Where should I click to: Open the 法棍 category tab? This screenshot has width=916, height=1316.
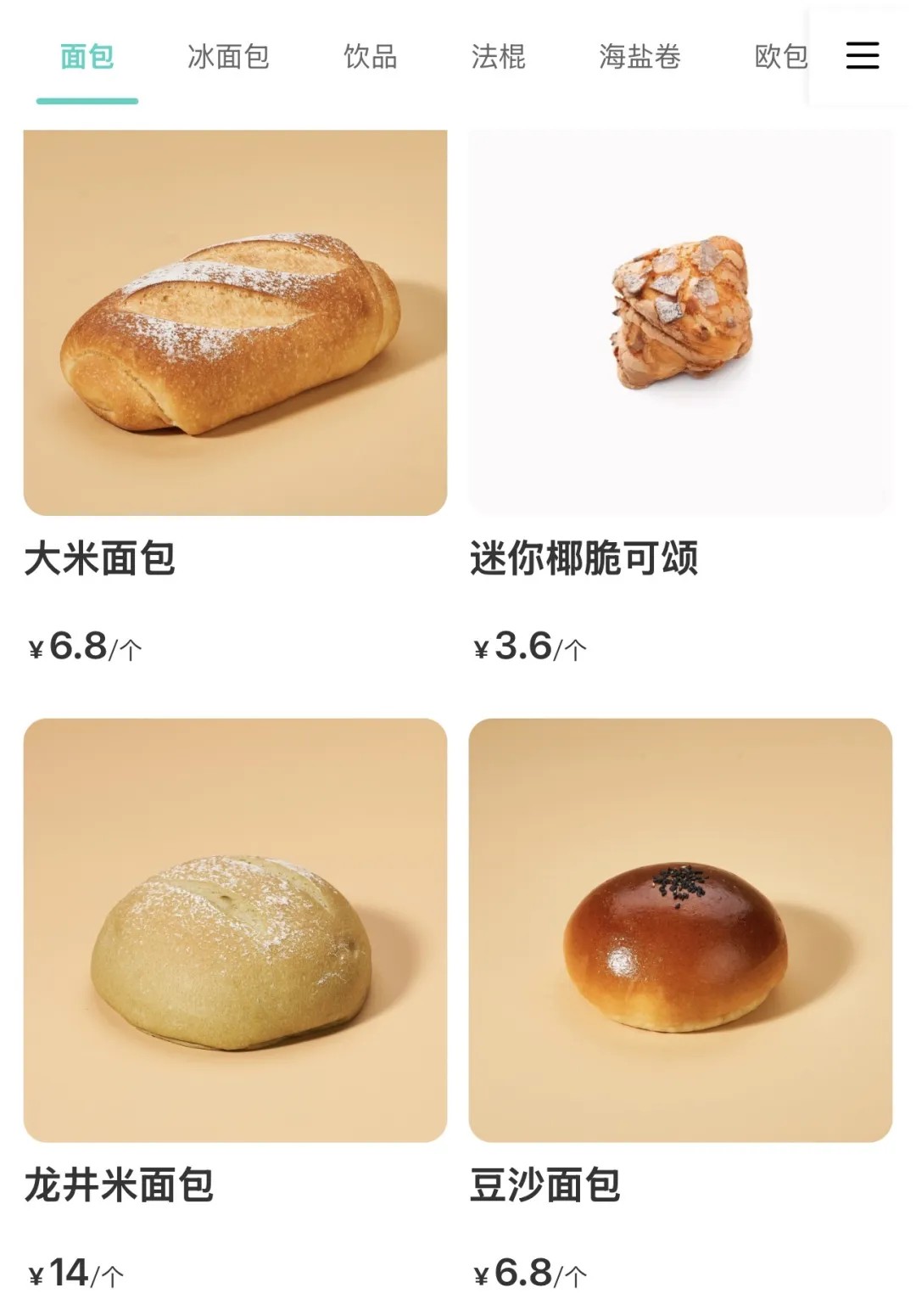coord(497,56)
